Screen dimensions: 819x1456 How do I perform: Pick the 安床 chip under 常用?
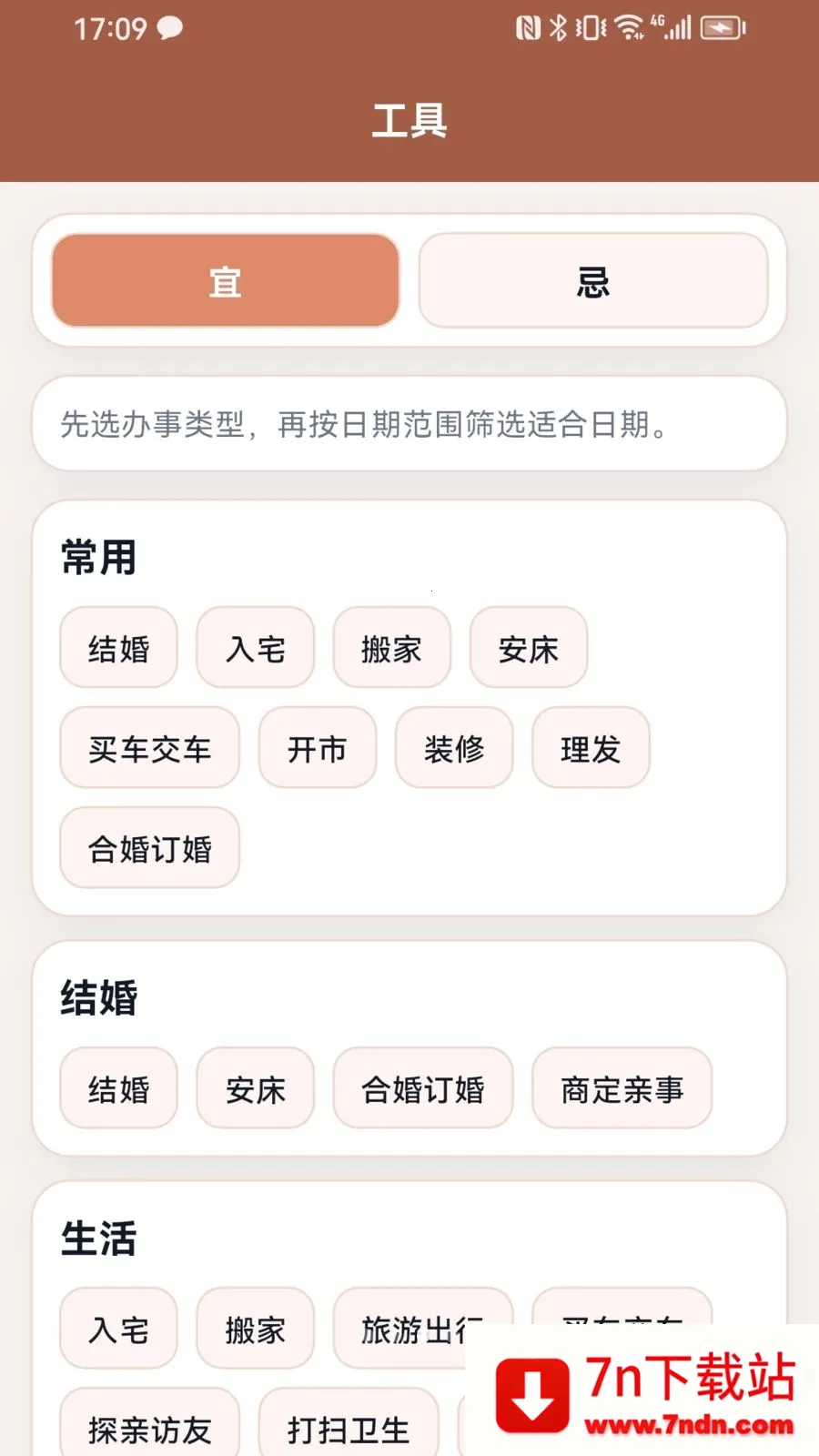[529, 648]
